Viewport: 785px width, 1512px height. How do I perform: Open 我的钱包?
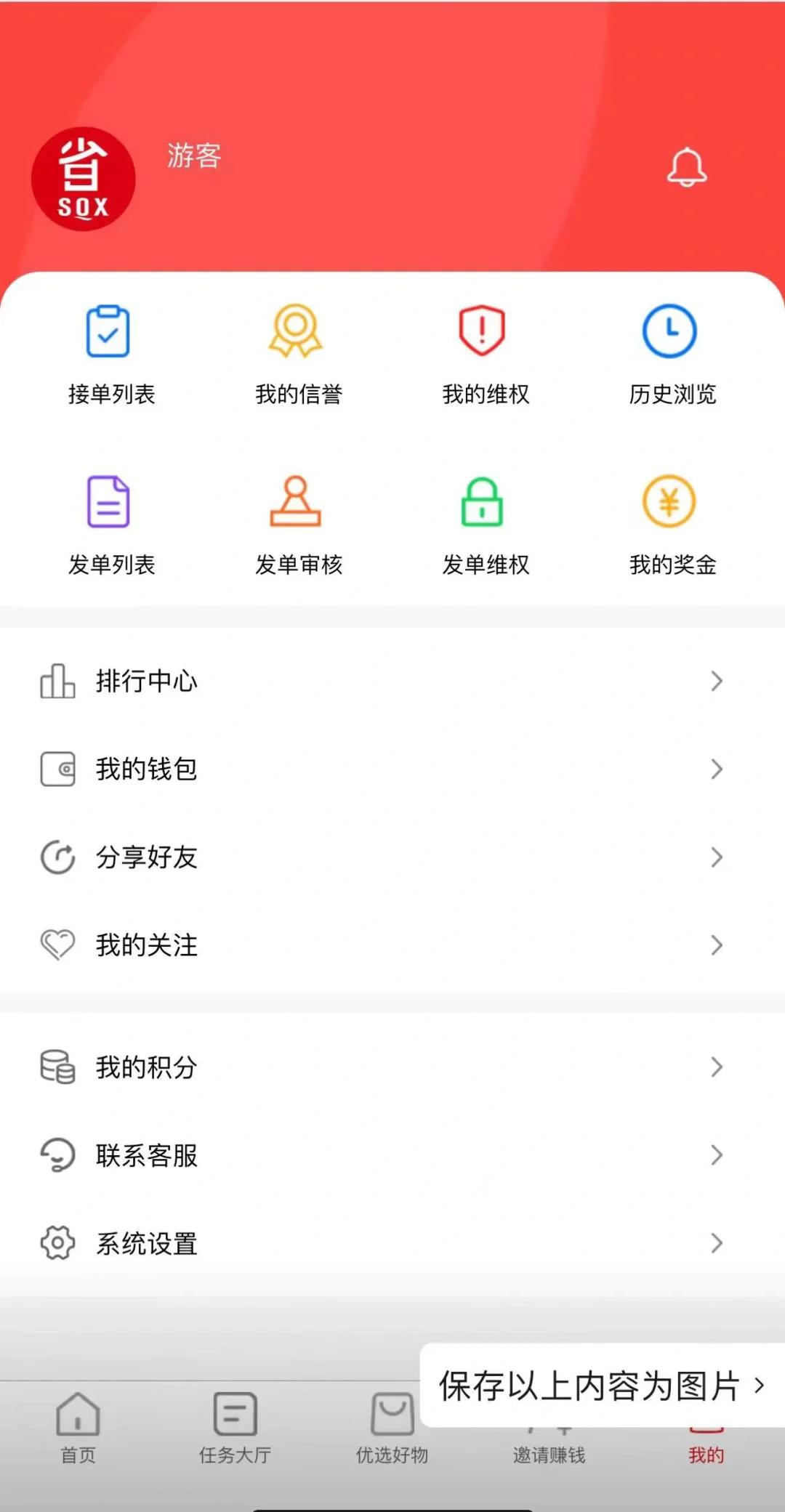tap(392, 769)
